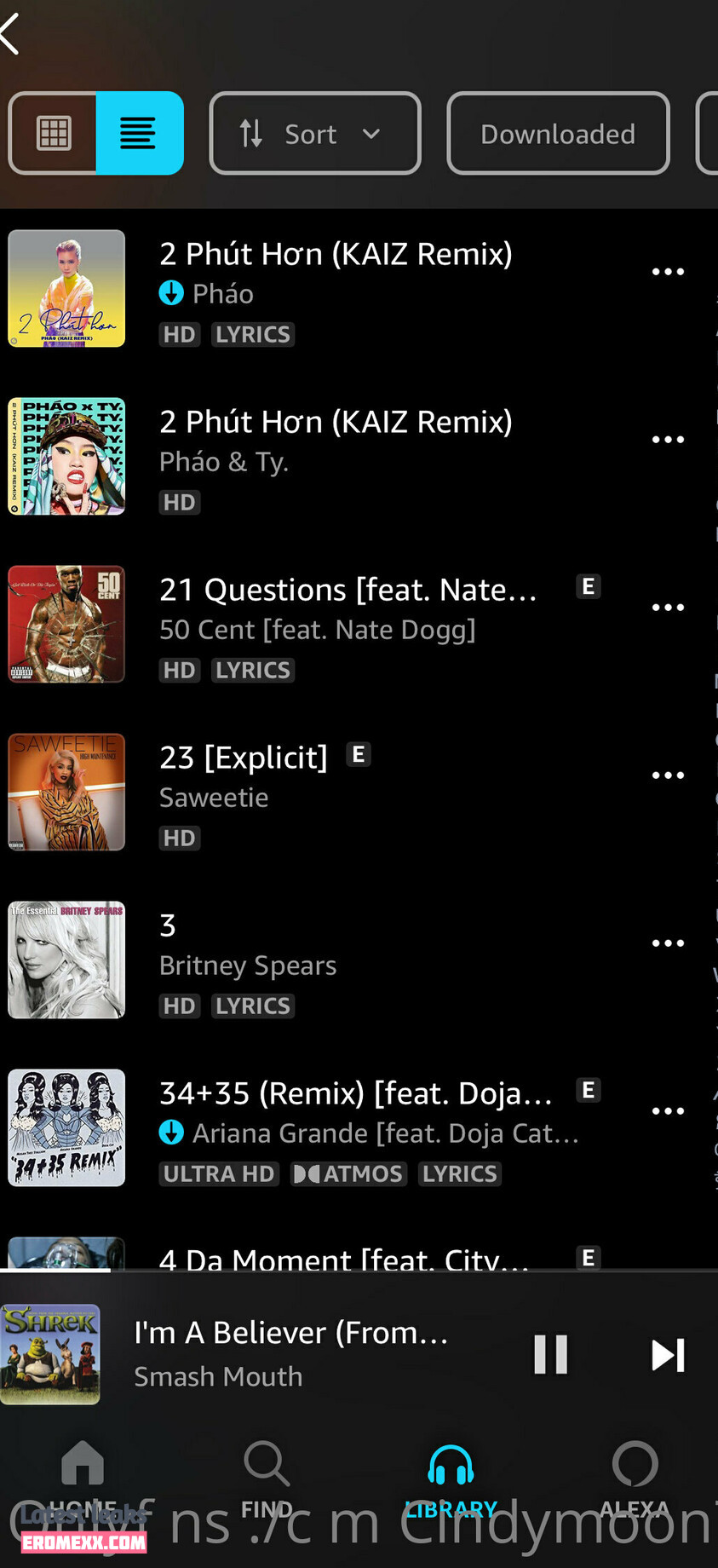Play 21 Questions by 50 Cent
Screen dimensions: 718x1568
(x=348, y=590)
